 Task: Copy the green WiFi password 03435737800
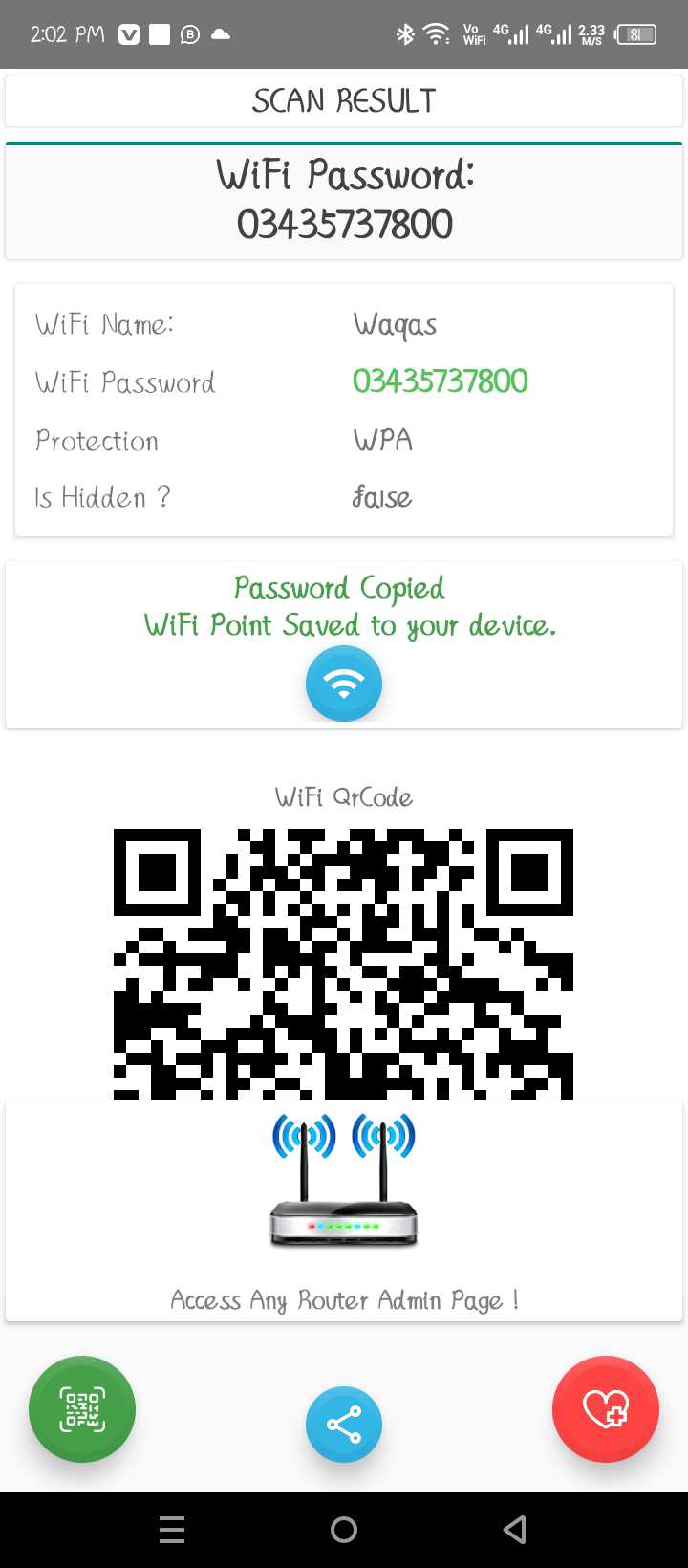441,381
